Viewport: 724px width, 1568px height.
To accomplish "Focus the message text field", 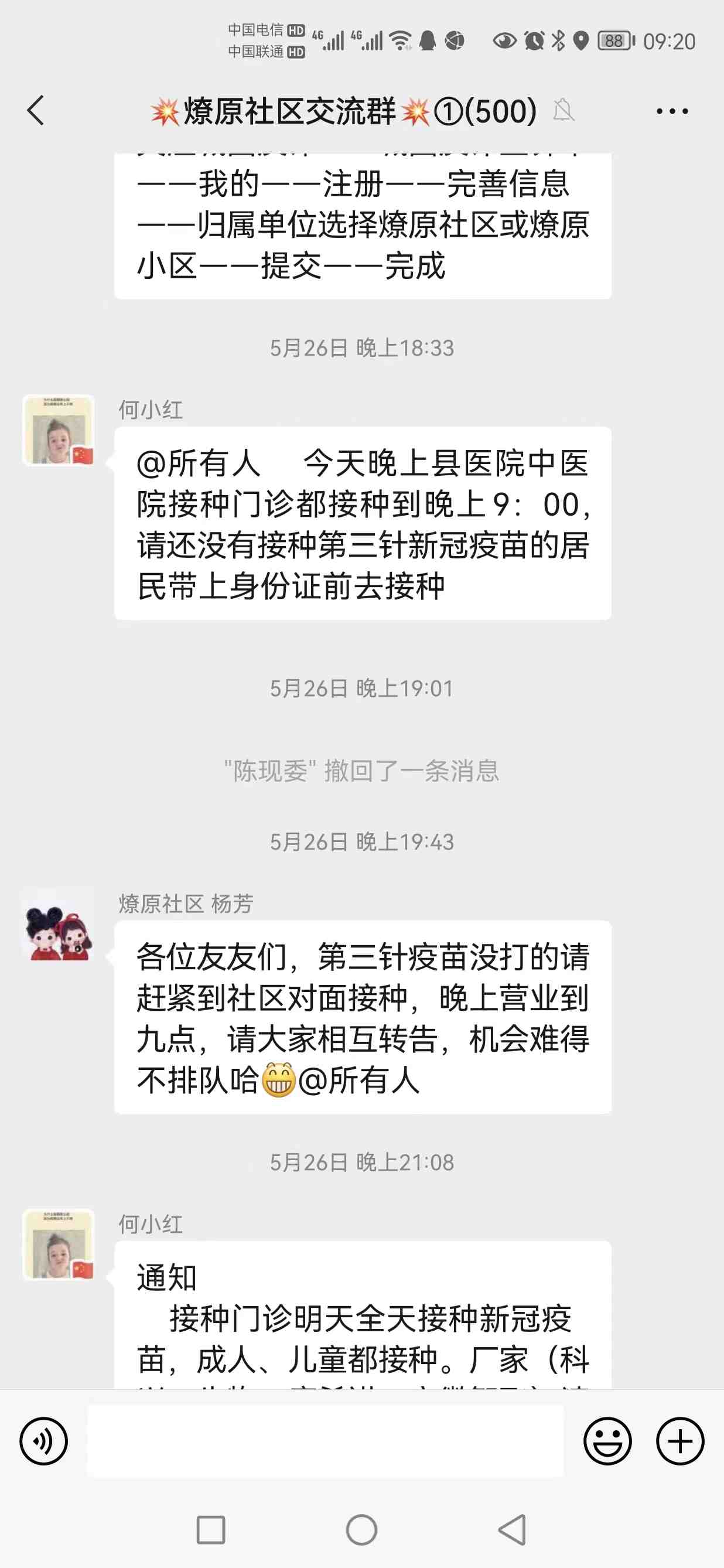I will click(325, 1441).
